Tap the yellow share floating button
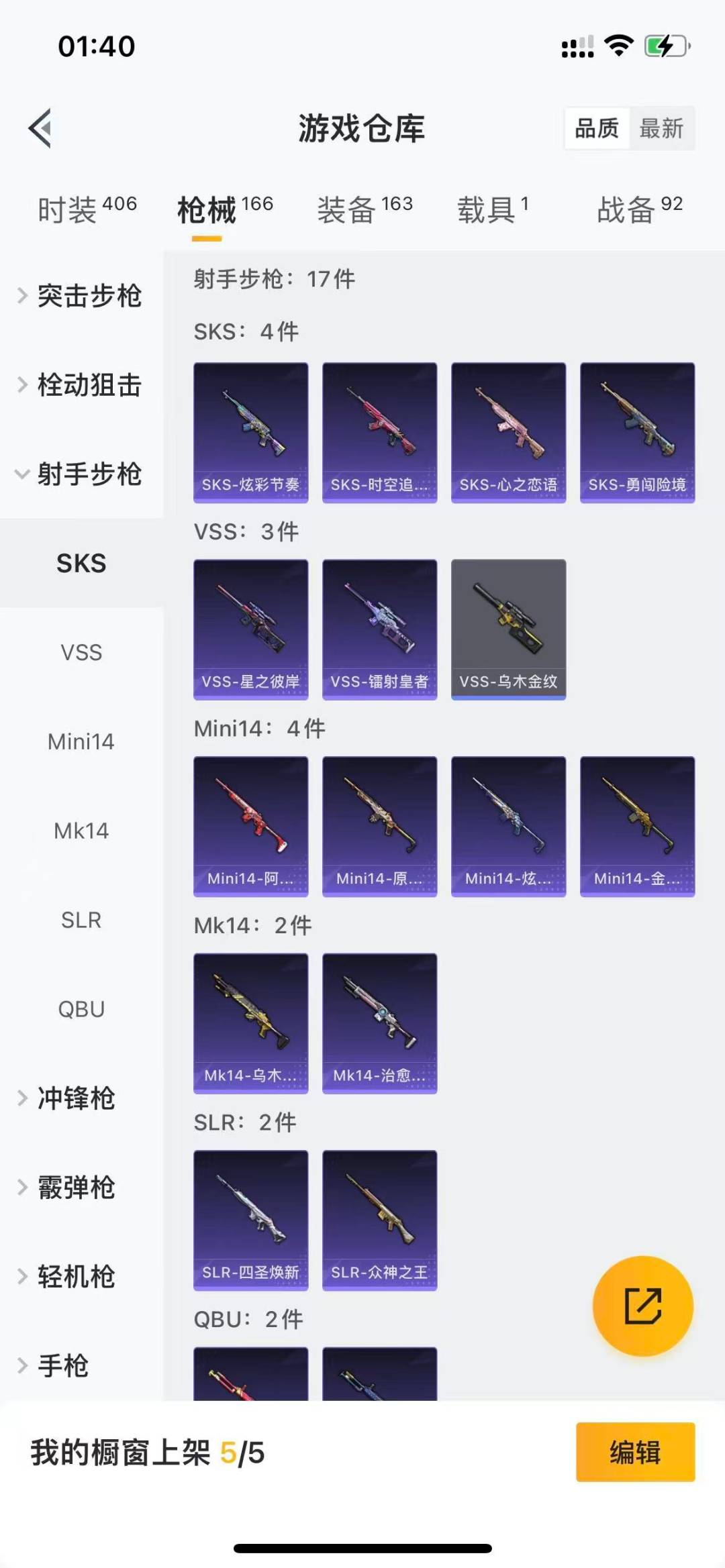Viewport: 725px width, 1568px height. point(642,1306)
